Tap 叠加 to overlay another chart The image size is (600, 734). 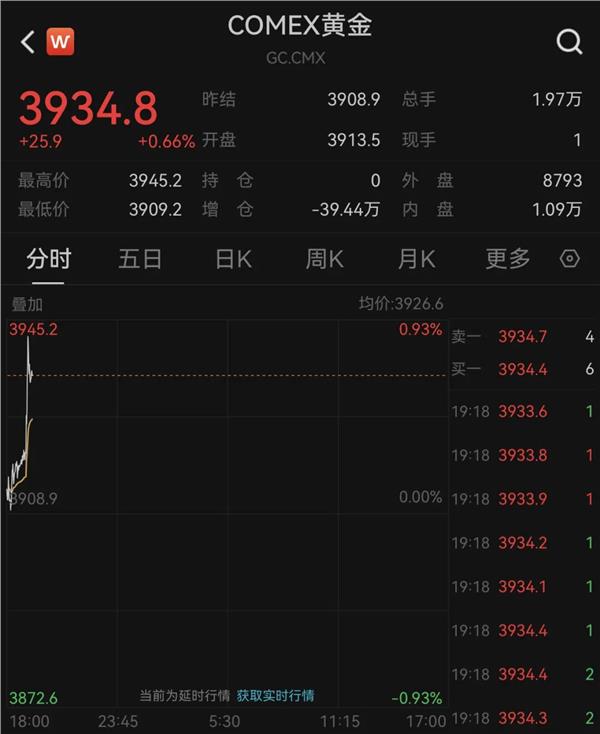coord(27,304)
